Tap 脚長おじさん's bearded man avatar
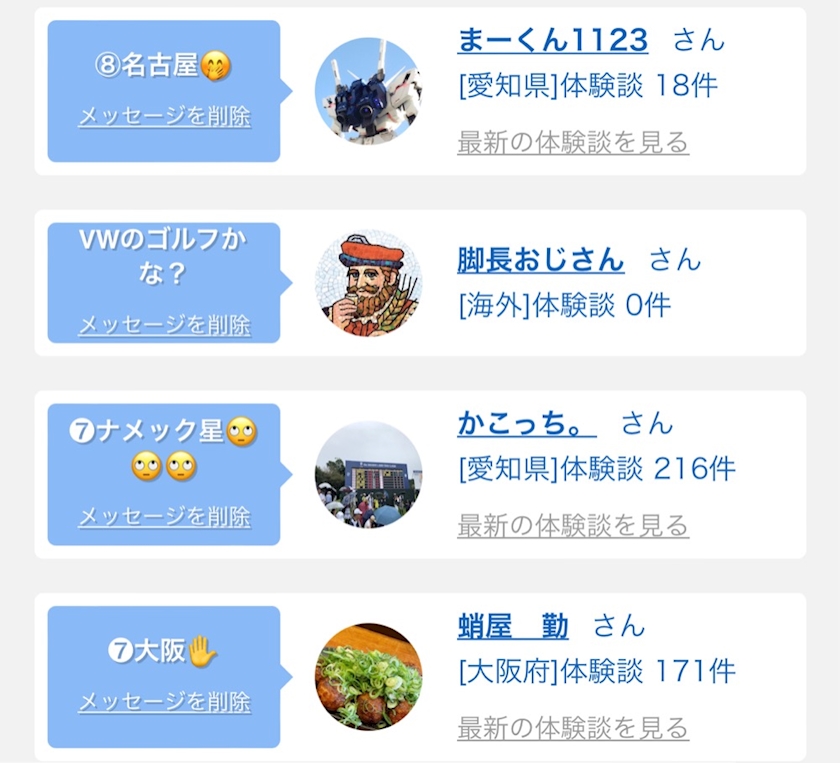 368,283
